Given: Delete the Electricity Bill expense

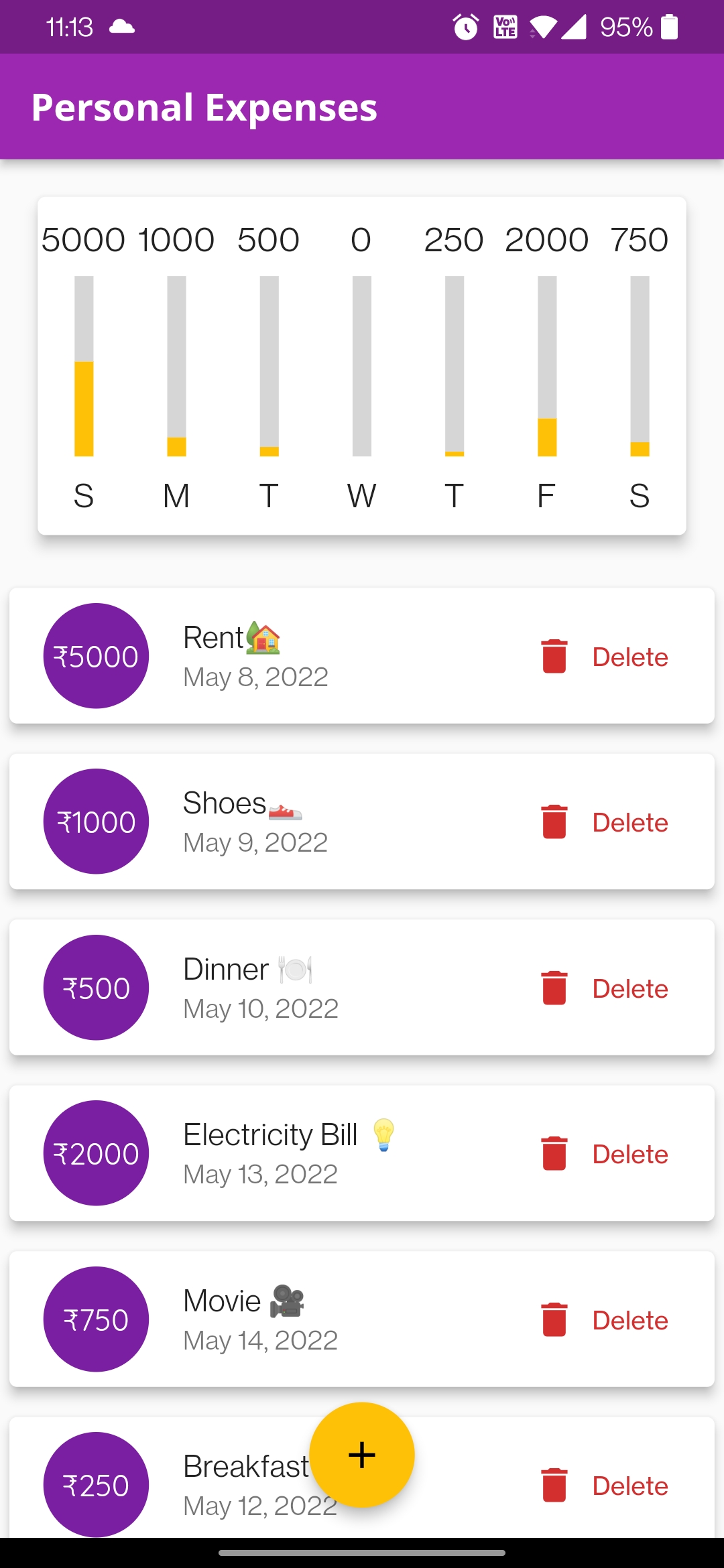Looking at the screenshot, I should click(x=605, y=1154).
